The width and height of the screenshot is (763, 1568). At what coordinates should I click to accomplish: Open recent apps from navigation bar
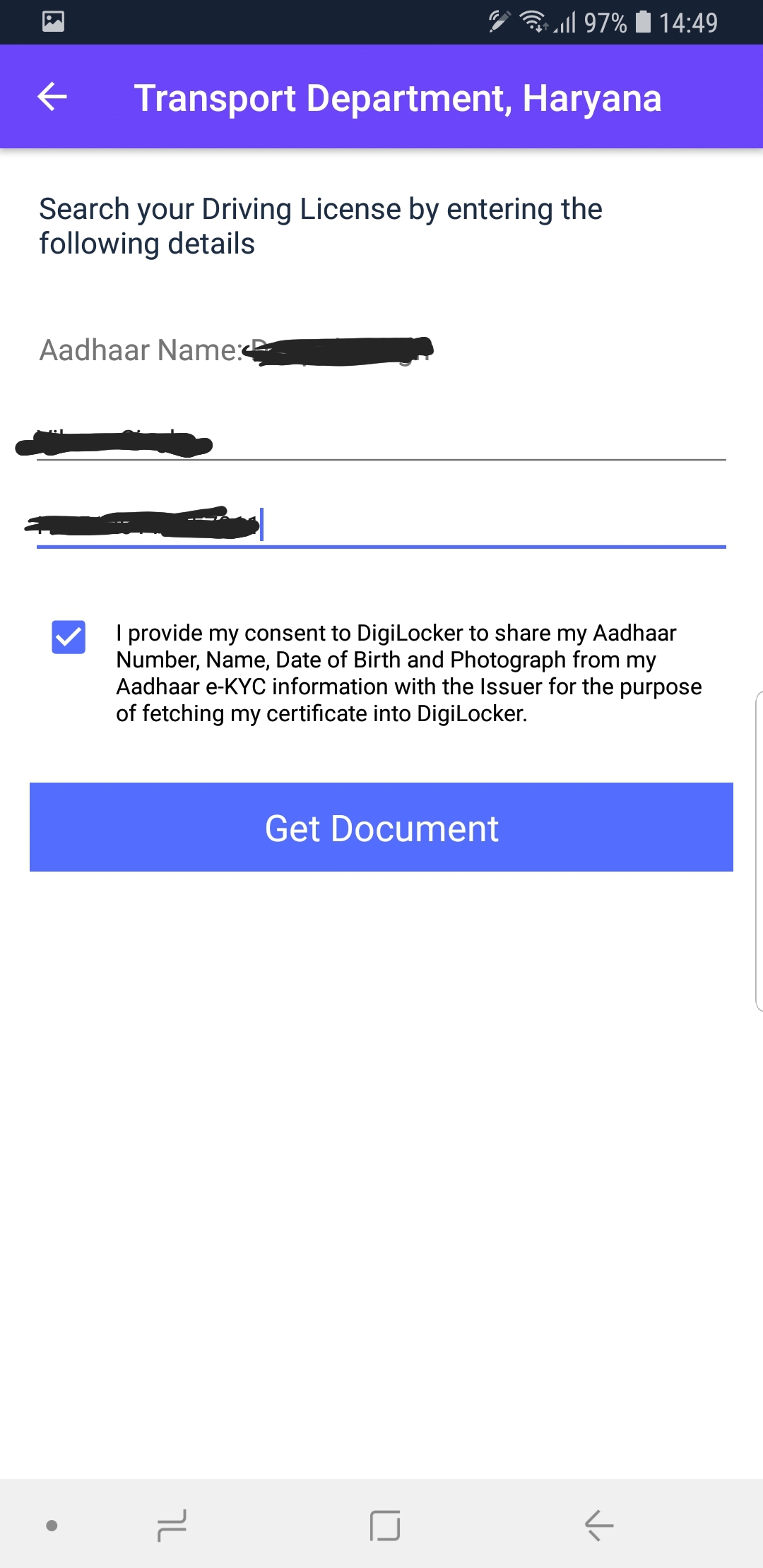click(x=172, y=1525)
